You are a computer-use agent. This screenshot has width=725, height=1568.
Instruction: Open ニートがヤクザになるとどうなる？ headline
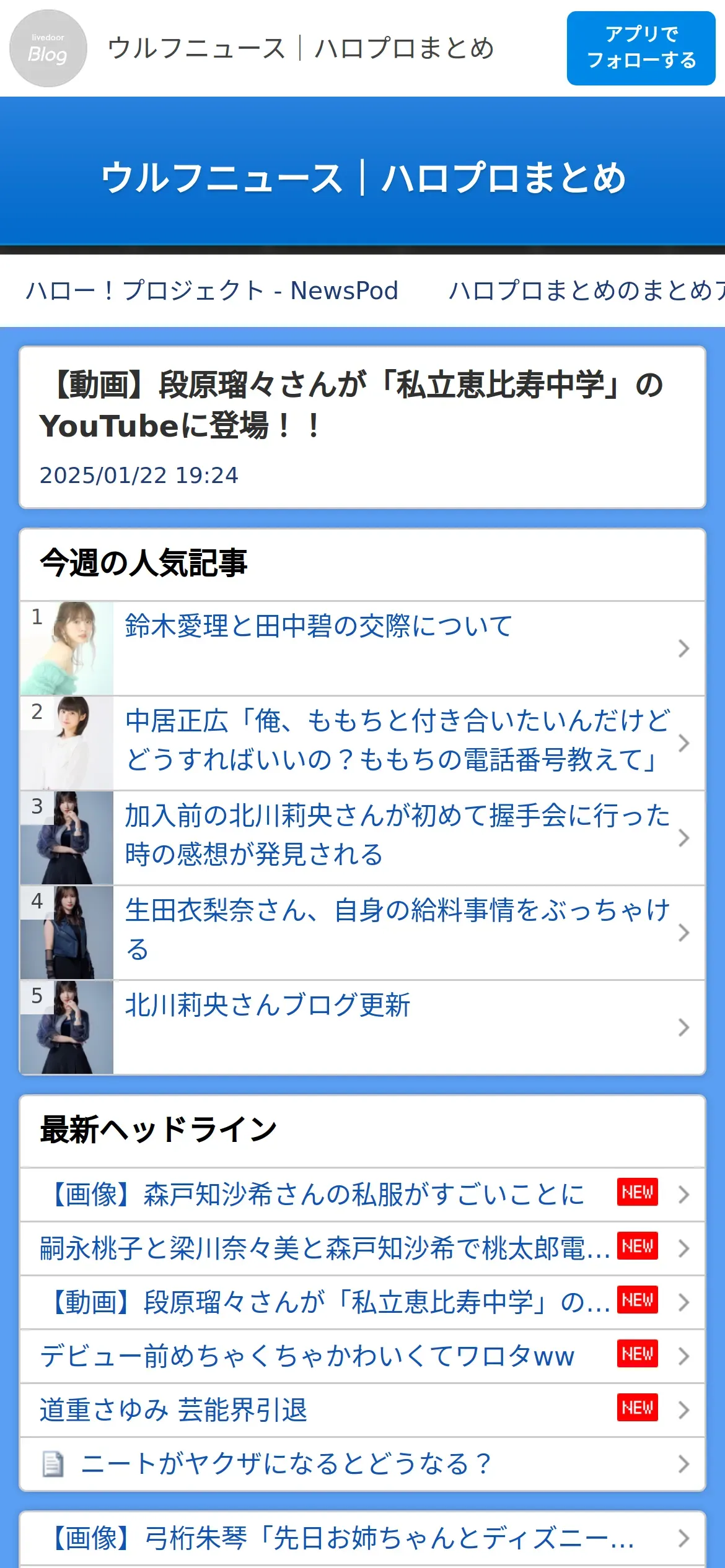[362, 1464]
